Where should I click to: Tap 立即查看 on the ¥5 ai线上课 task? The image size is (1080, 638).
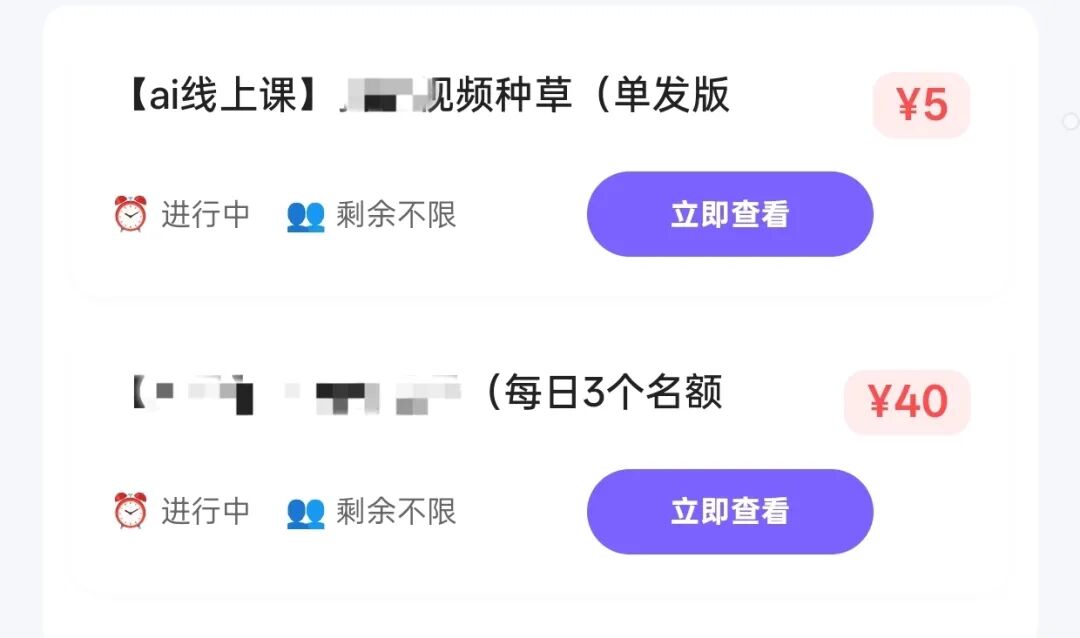click(x=729, y=214)
